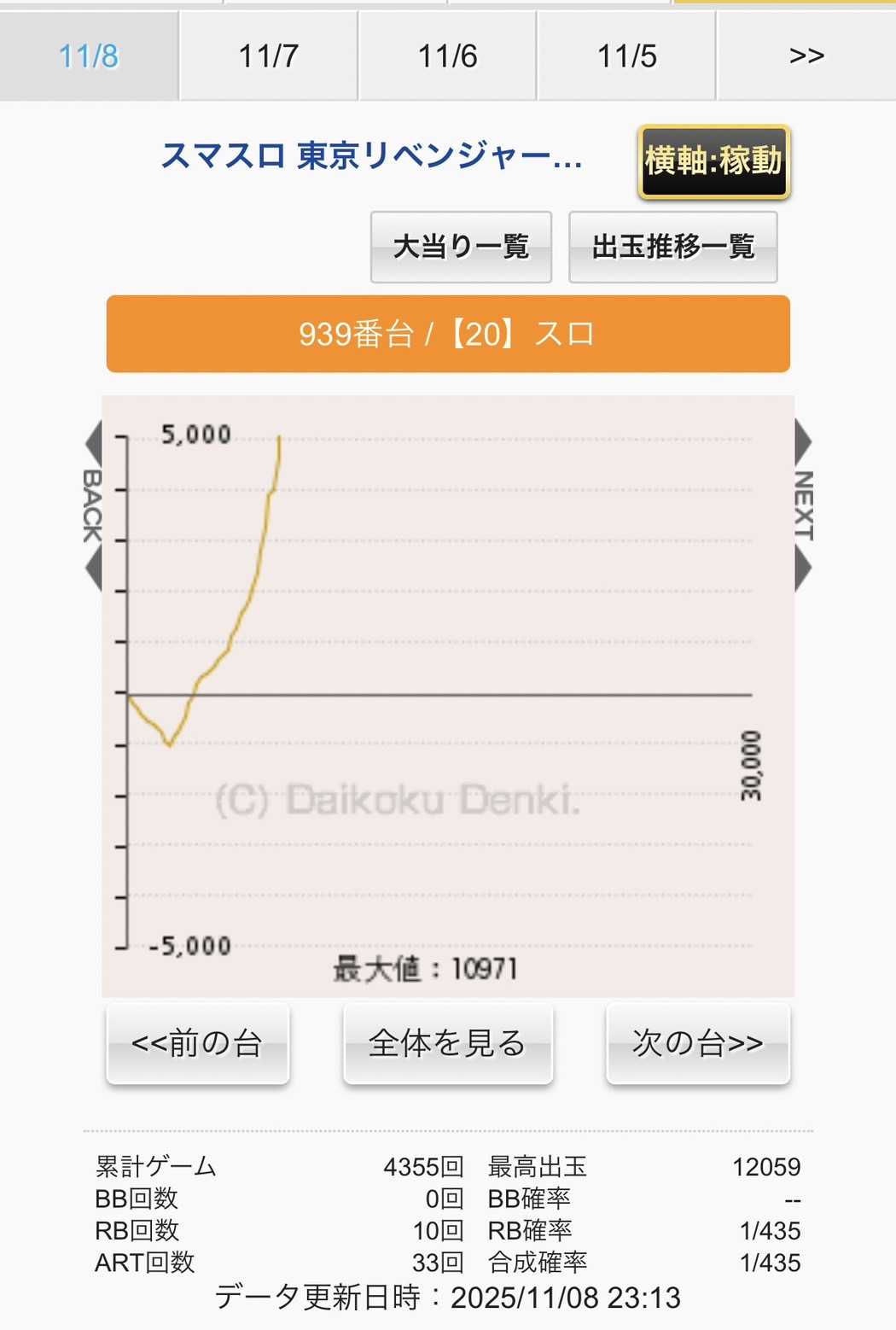This screenshot has width=896, height=1330.
Task: Open the 11/5 date tab
Action: [626, 56]
